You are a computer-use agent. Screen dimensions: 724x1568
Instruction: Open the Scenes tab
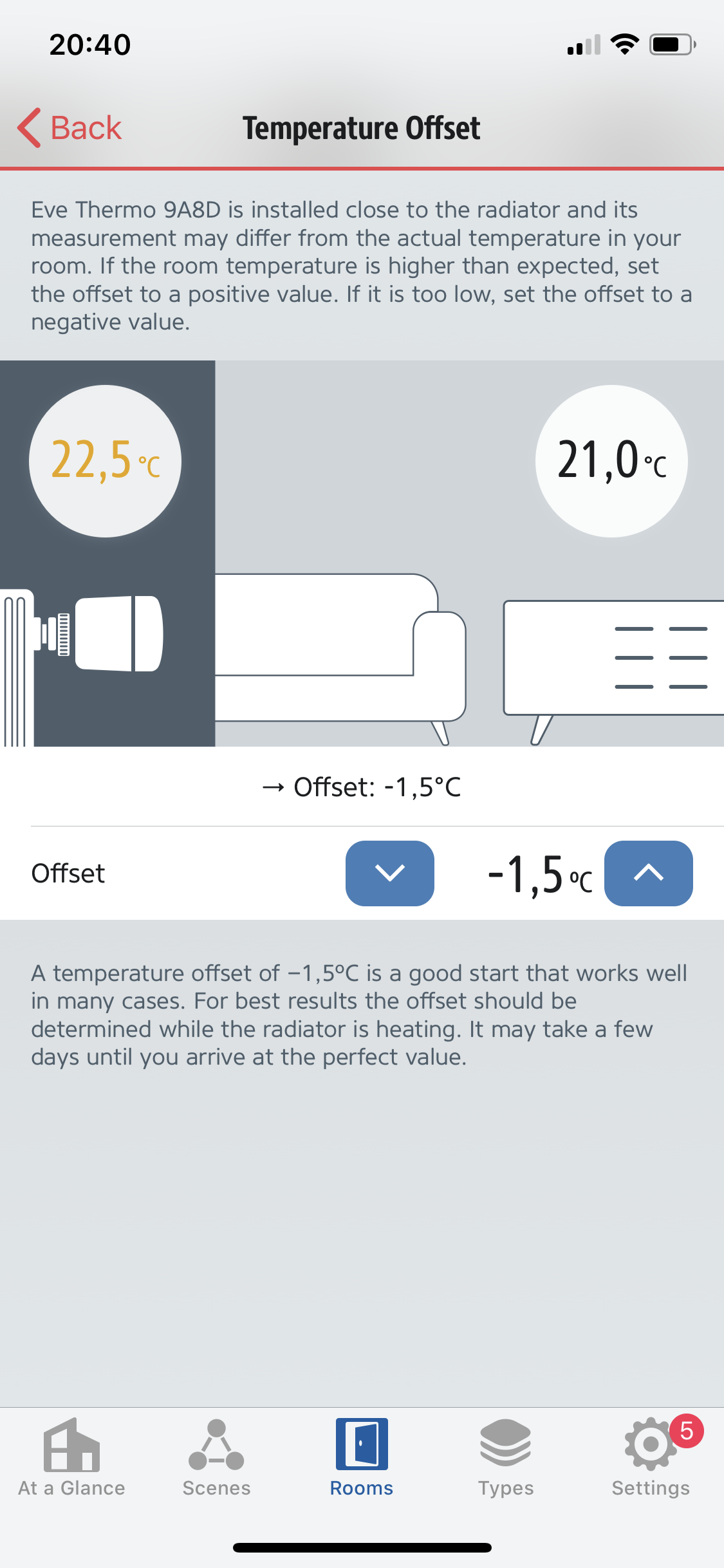click(216, 1458)
